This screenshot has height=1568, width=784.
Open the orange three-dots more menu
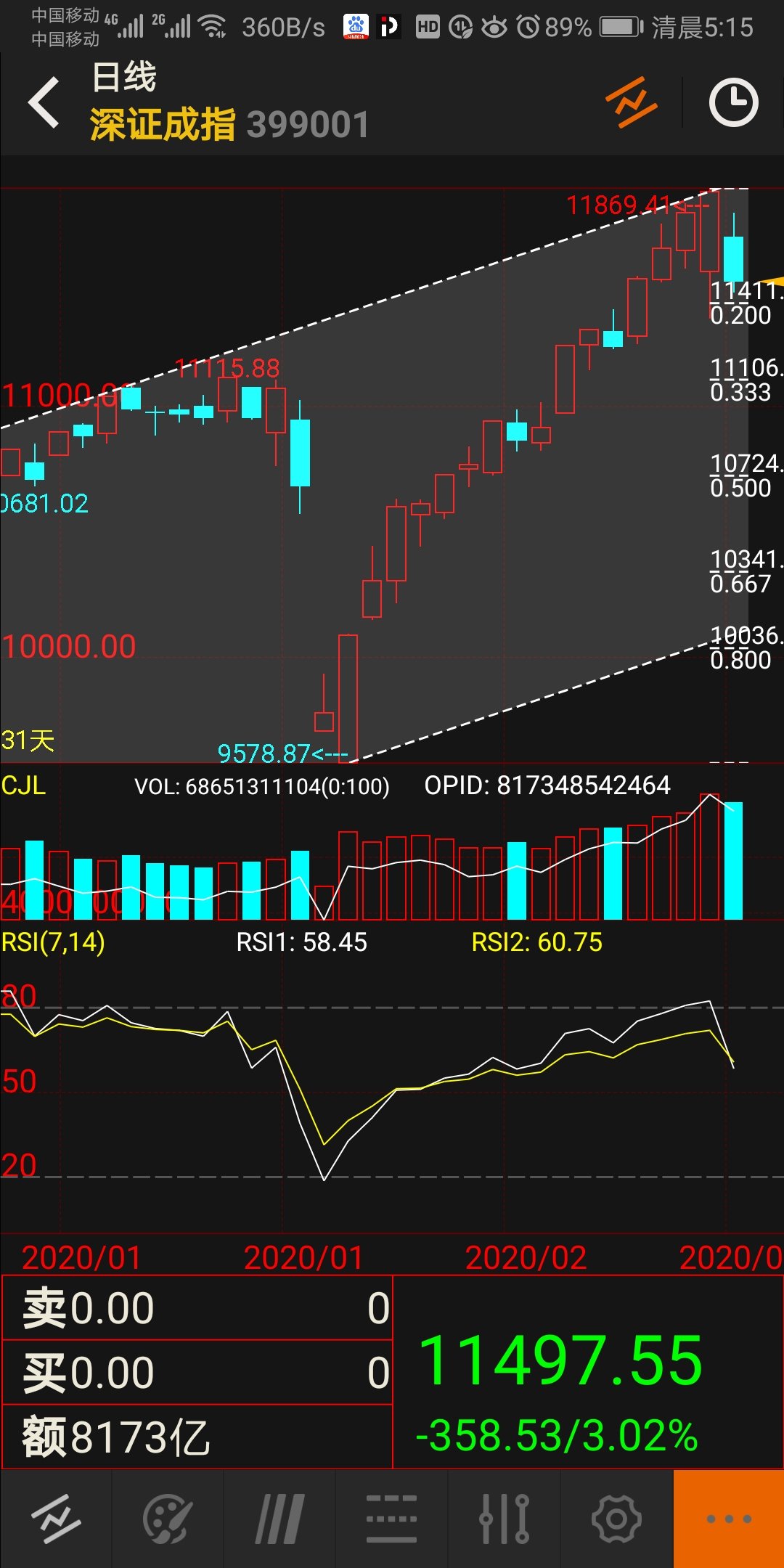coord(728,1519)
